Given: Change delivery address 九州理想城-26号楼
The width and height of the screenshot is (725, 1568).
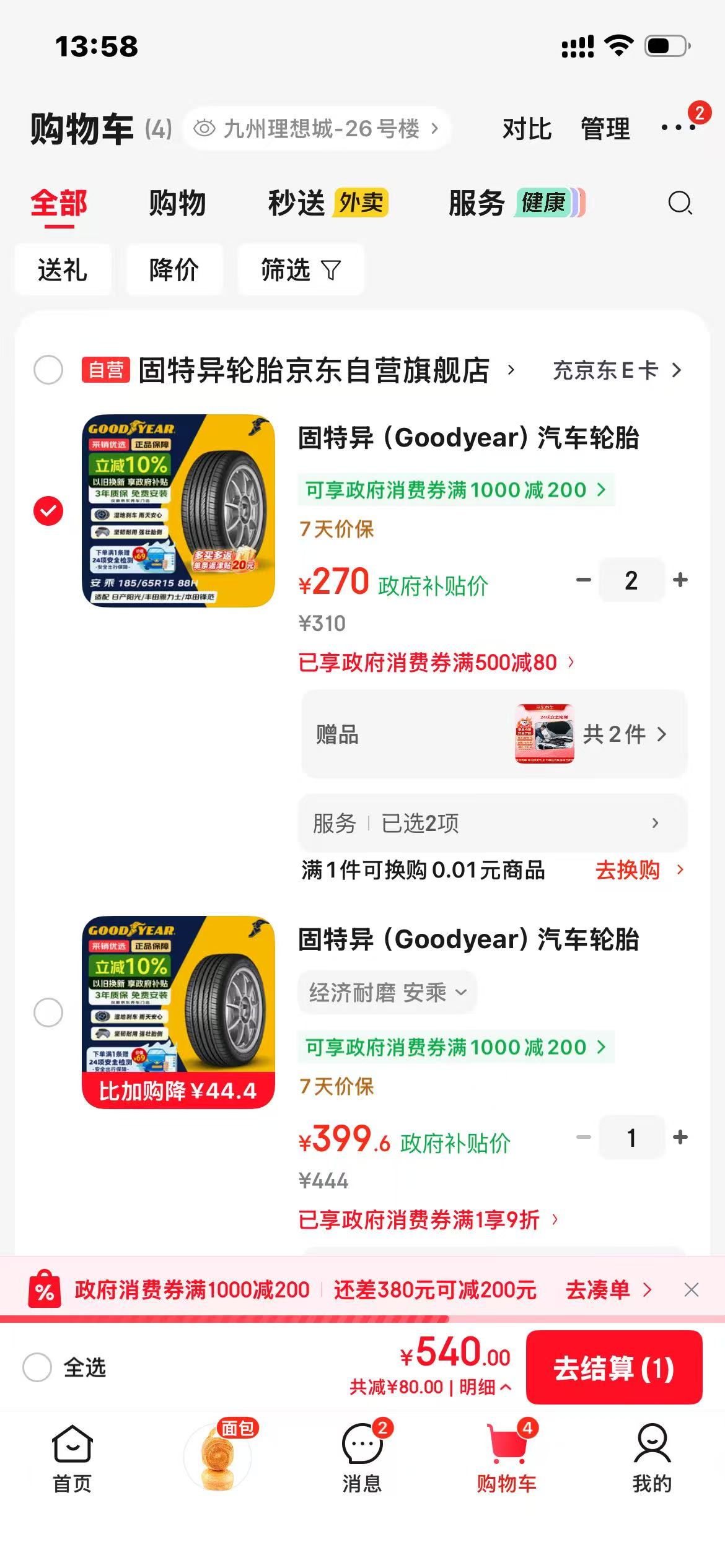Looking at the screenshot, I should 317,129.
